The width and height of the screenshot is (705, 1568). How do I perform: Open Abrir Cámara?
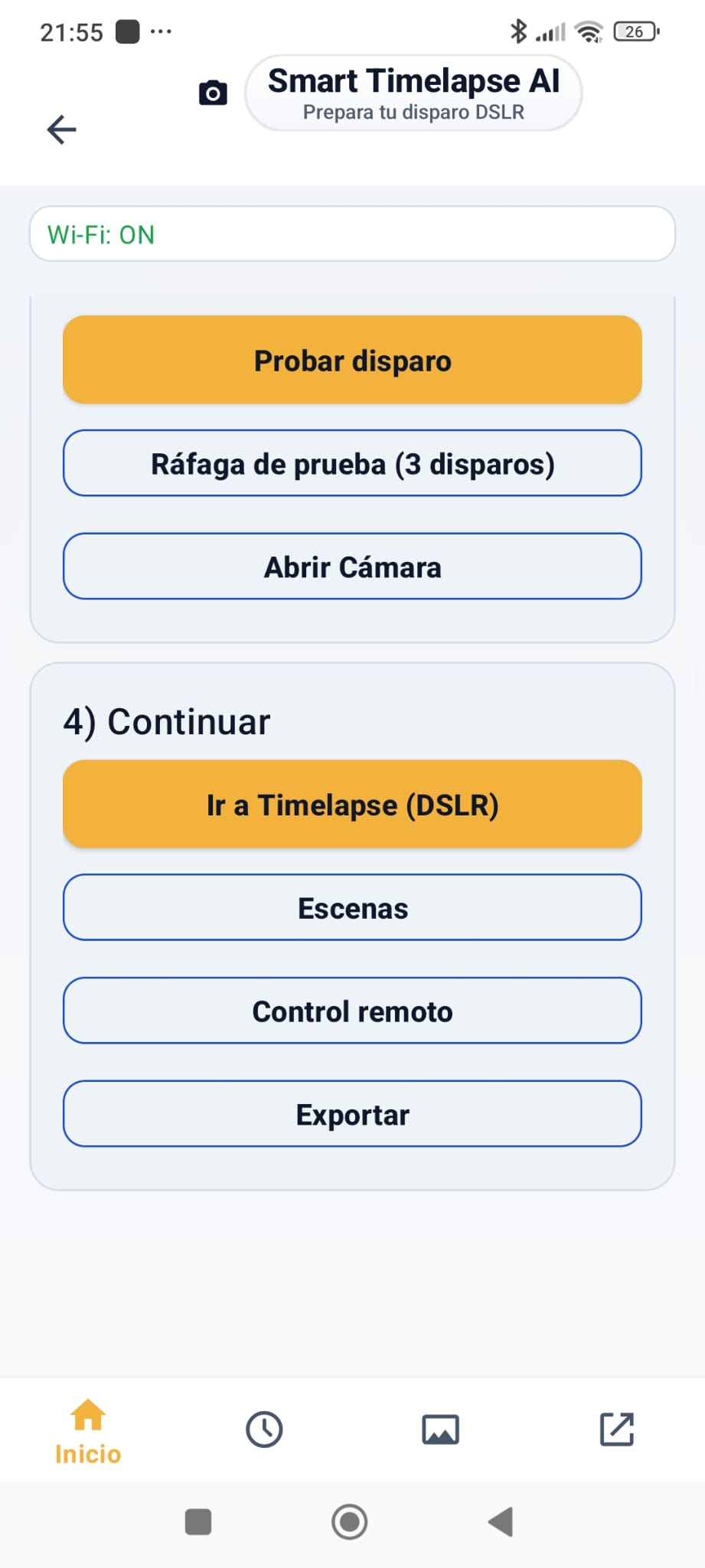(352, 567)
